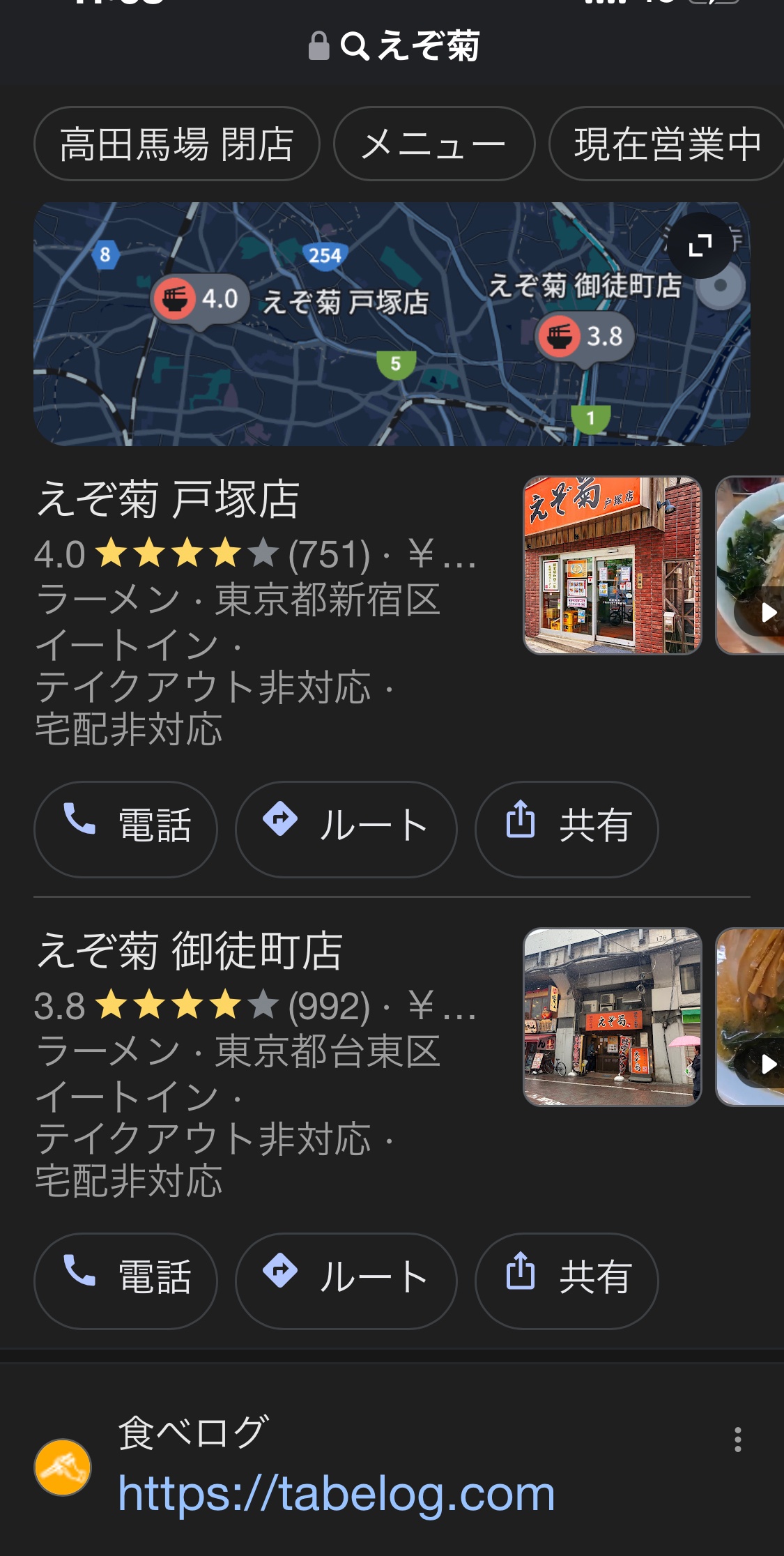The width and height of the screenshot is (784, 1556).
Task: Select the 高田馬場 閉店 chip
Action: pyautogui.click(x=176, y=144)
